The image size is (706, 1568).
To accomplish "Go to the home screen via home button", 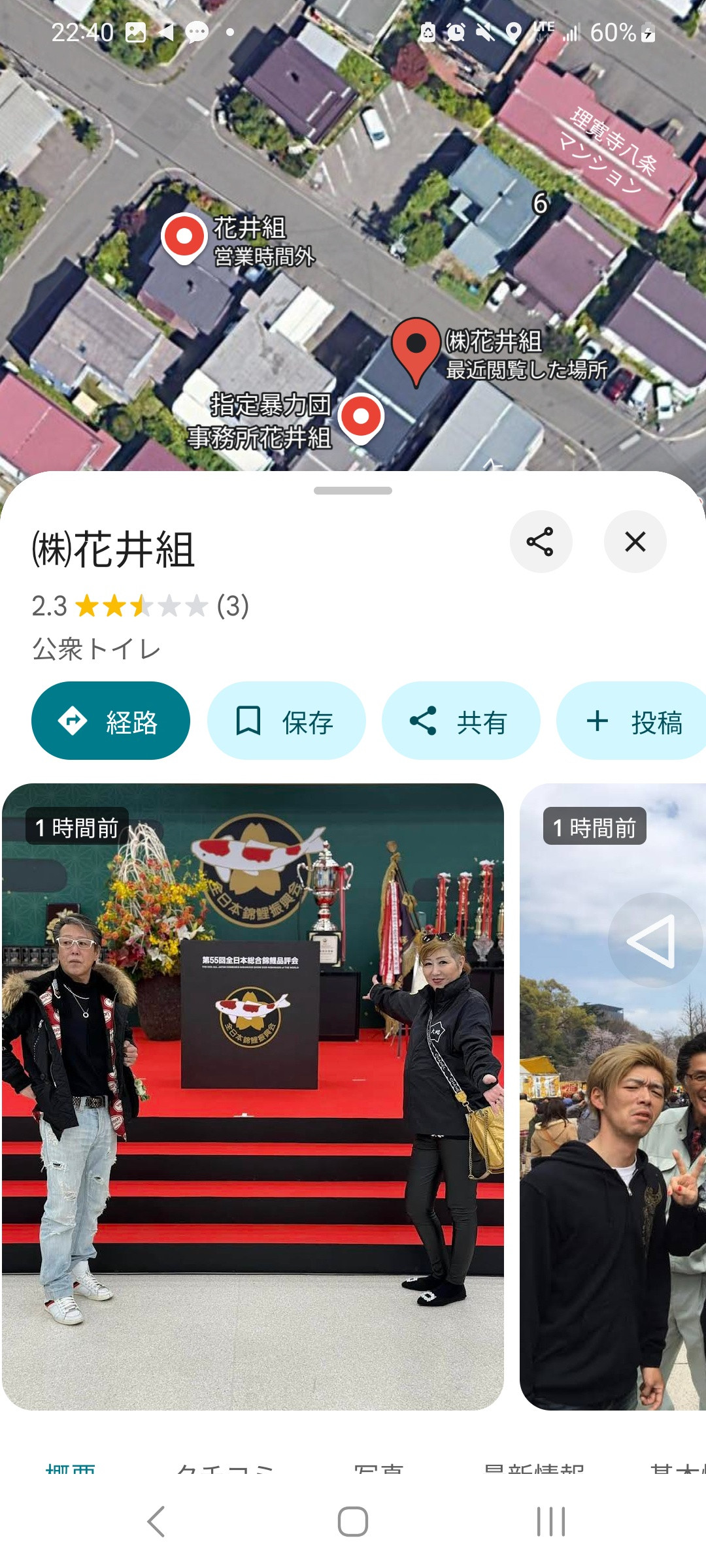I will click(x=353, y=1522).
